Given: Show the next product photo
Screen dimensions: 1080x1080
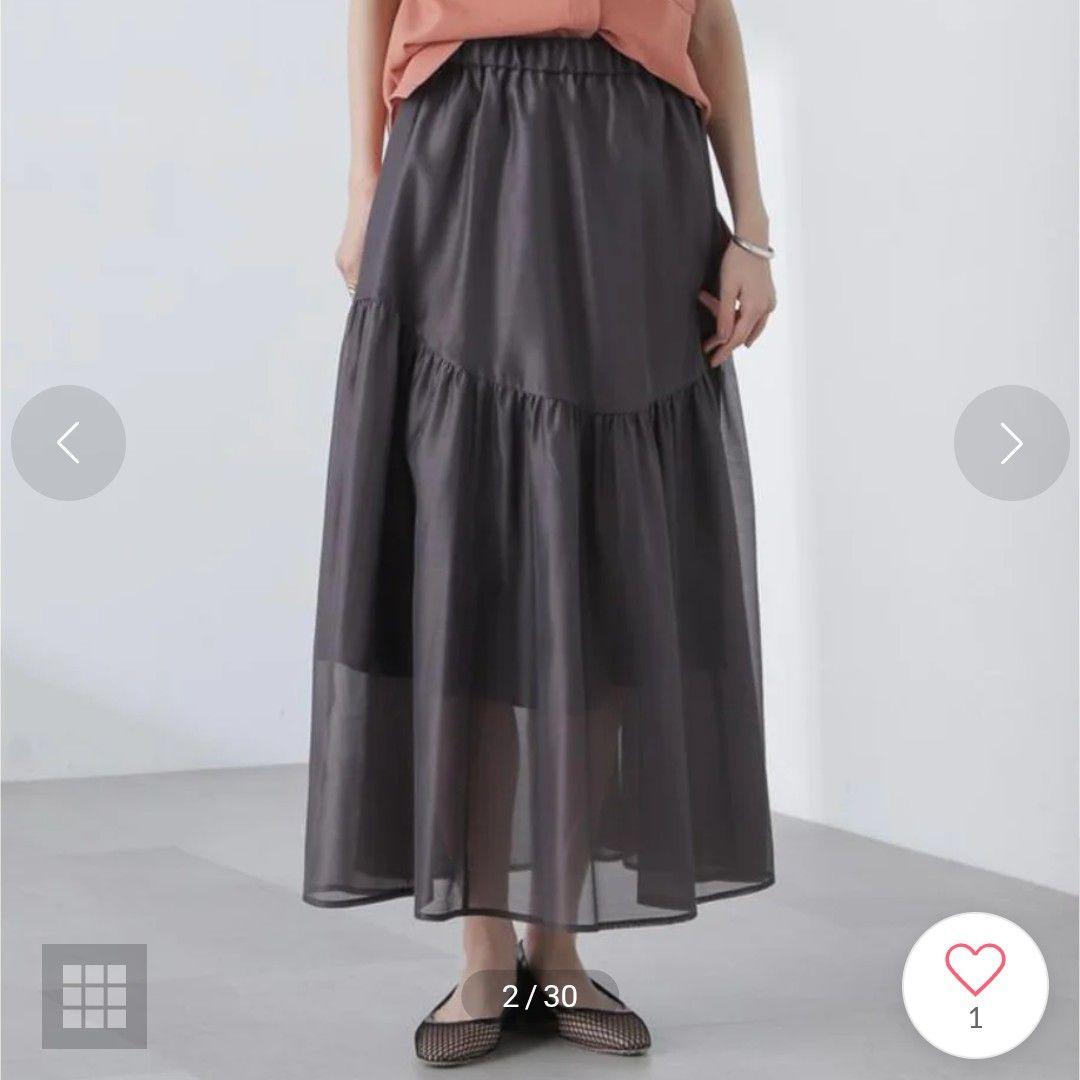Looking at the screenshot, I should (1012, 443).
